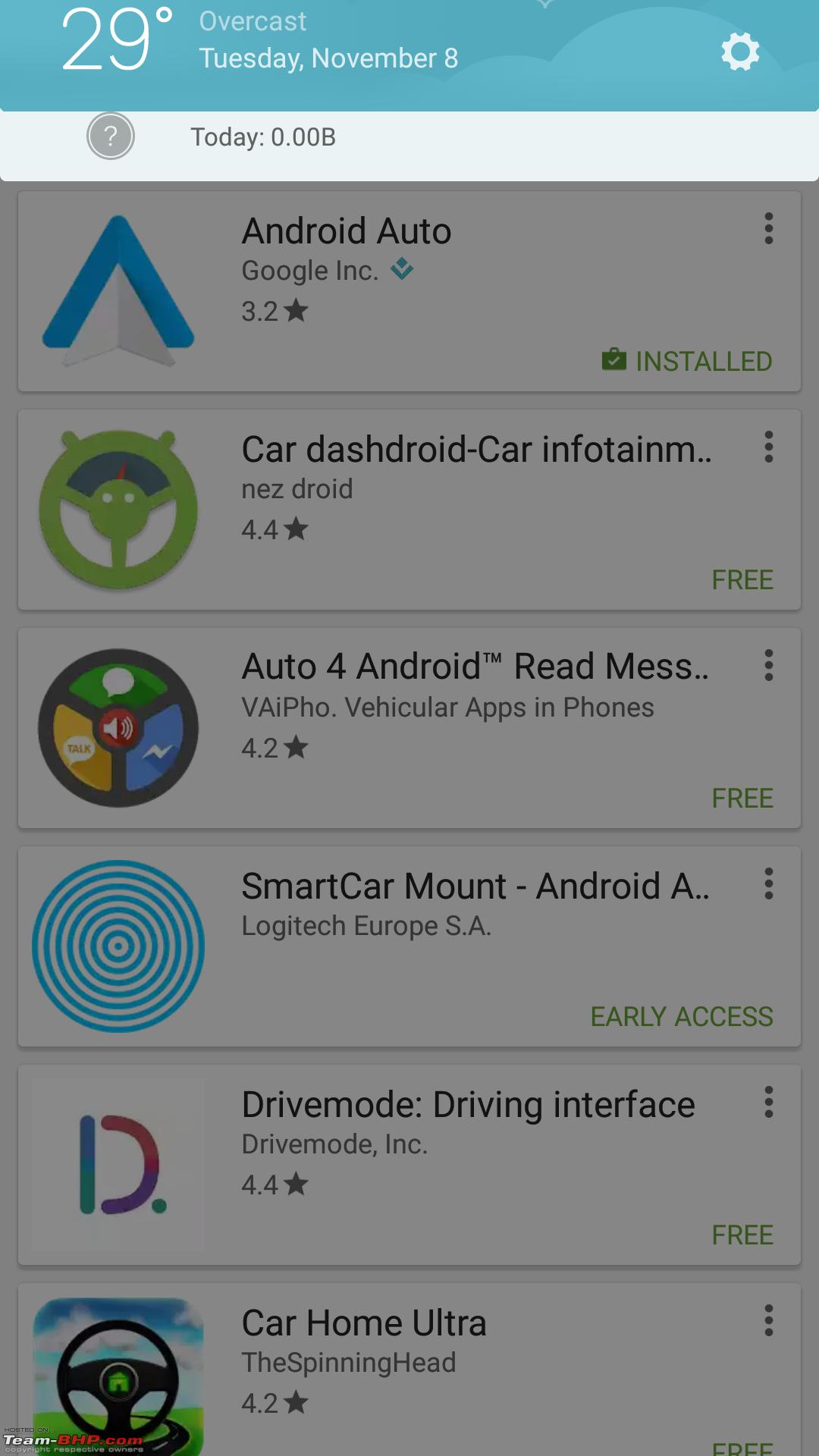Open overflow menu for Drivemode
The width and height of the screenshot is (819, 1456).
769,1102
